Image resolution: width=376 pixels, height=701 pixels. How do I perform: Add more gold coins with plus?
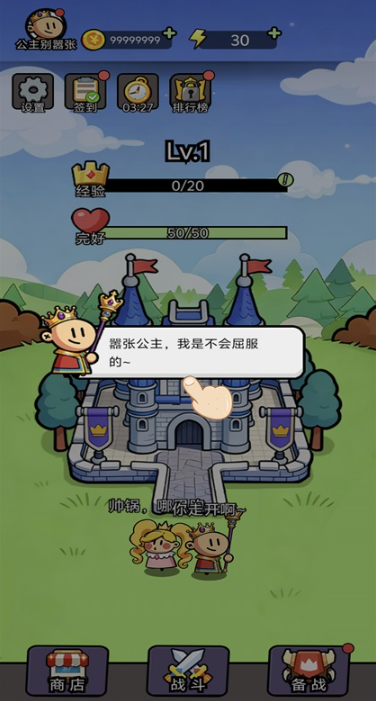tap(169, 33)
